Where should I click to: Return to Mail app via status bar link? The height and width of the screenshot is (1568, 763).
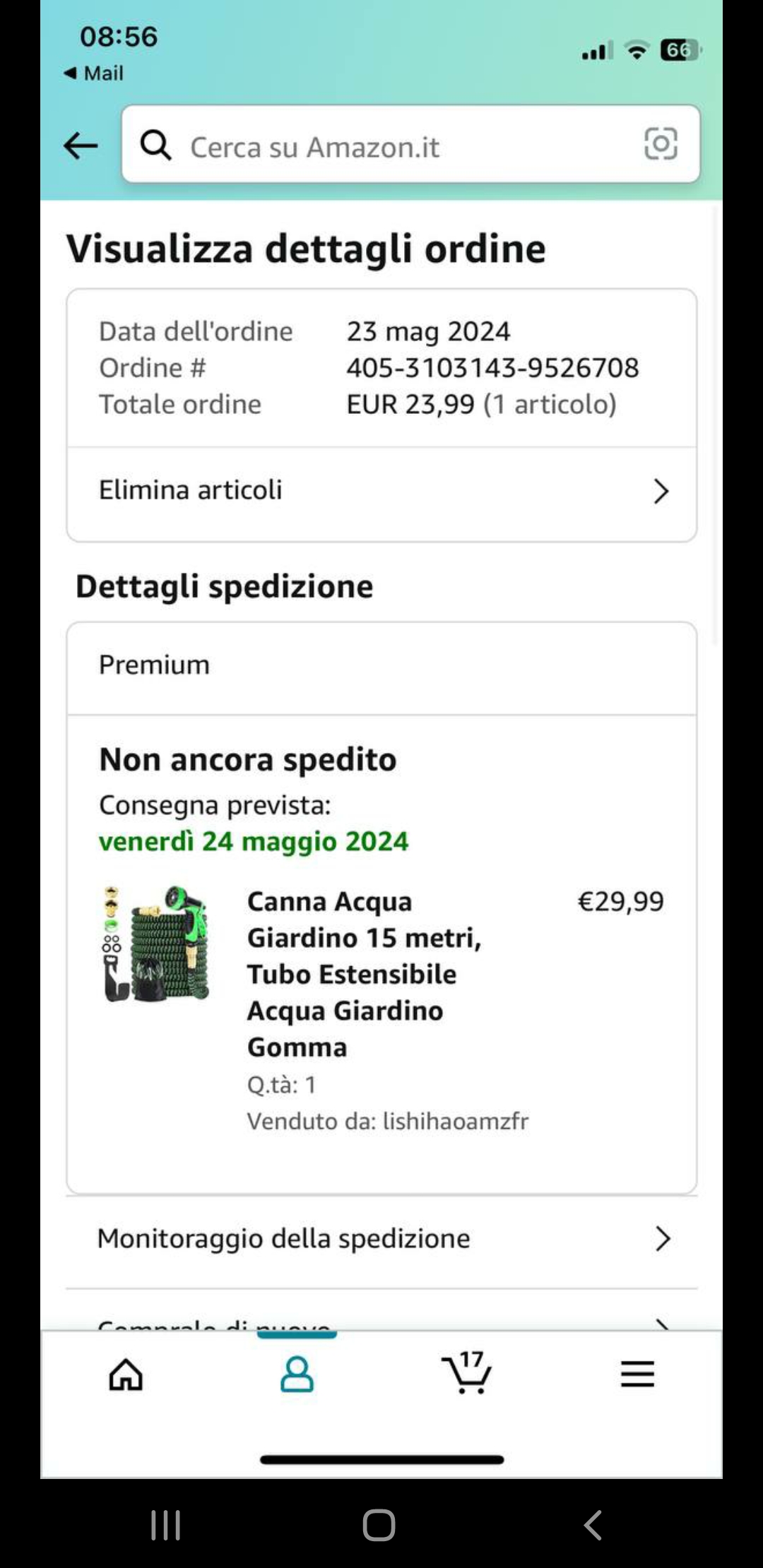click(x=94, y=73)
